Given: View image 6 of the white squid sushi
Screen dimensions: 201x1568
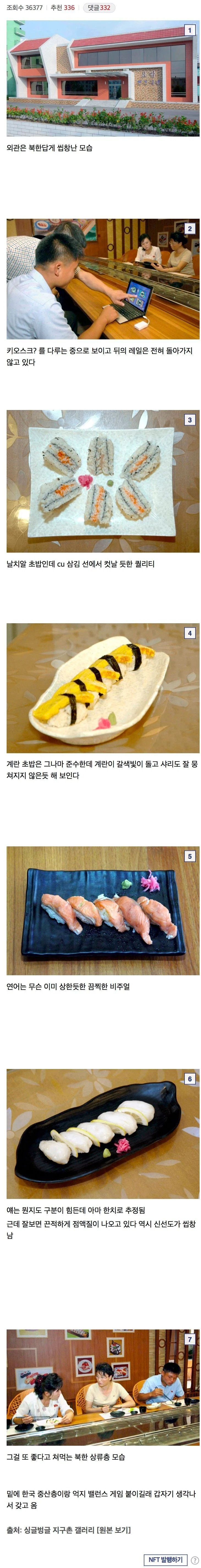Looking at the screenshot, I should (x=102, y=1133).
